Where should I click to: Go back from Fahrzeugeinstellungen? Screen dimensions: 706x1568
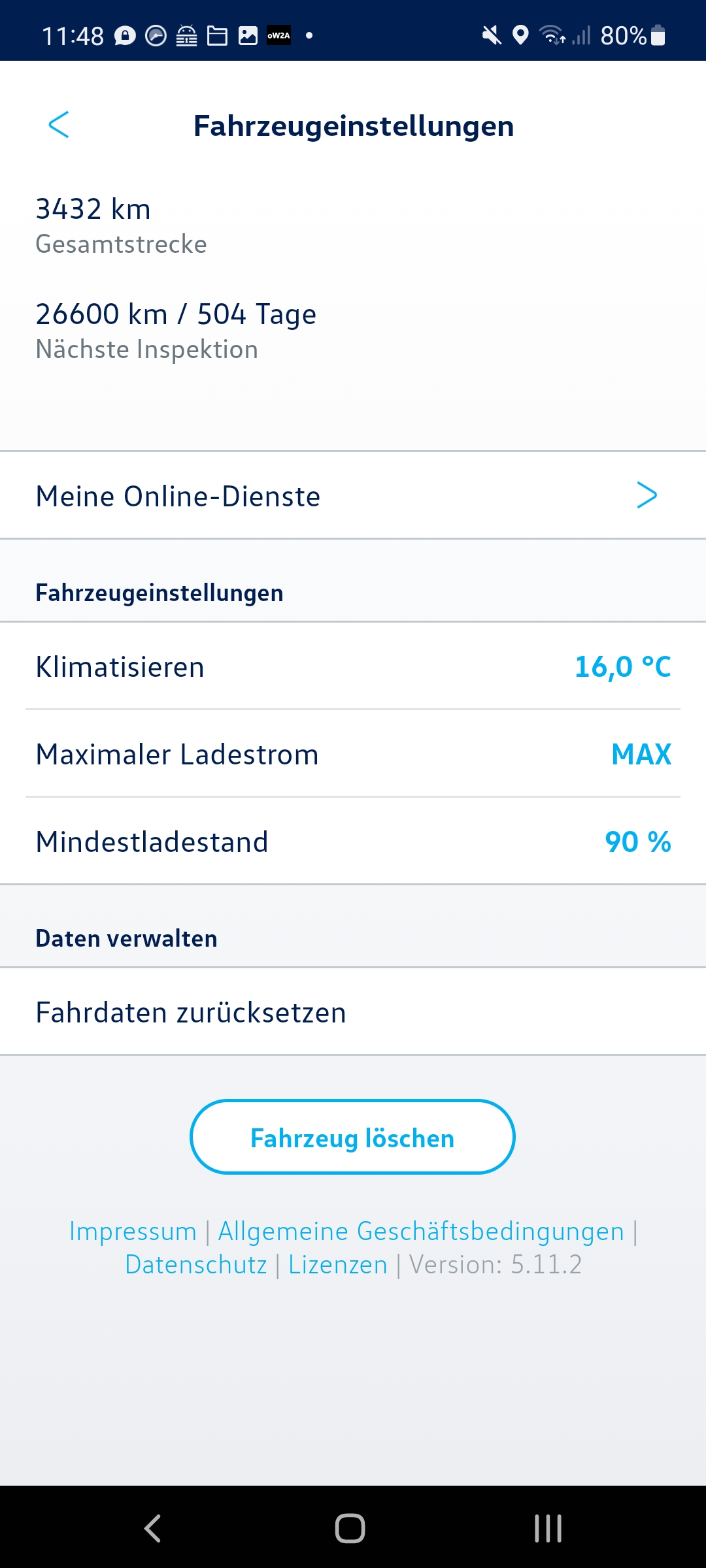point(59,125)
